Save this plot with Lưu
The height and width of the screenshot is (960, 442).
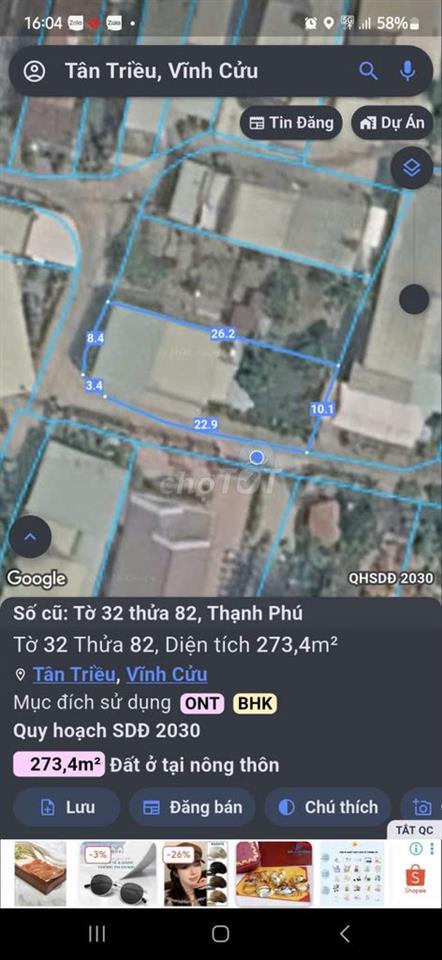tap(67, 808)
